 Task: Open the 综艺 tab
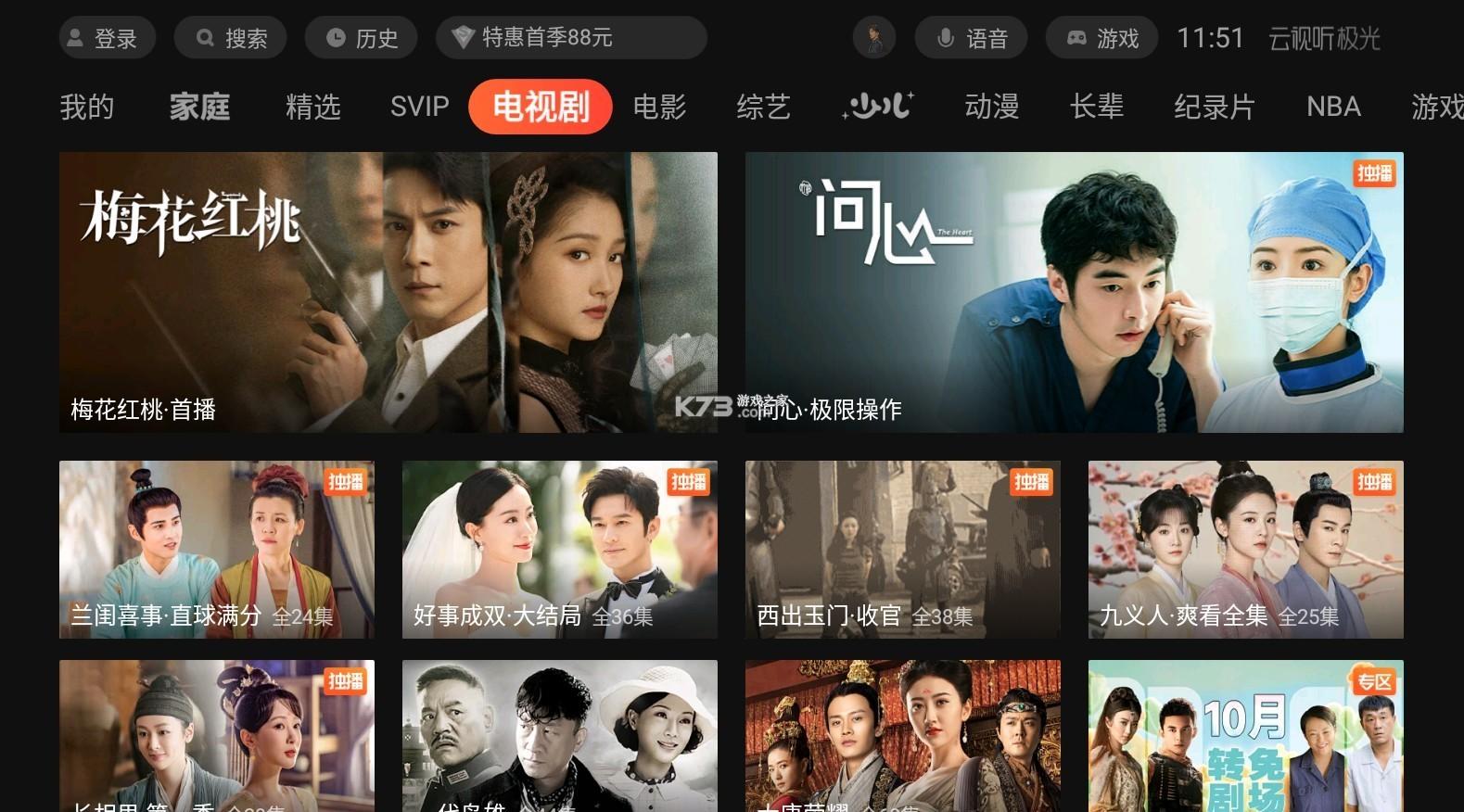(763, 107)
